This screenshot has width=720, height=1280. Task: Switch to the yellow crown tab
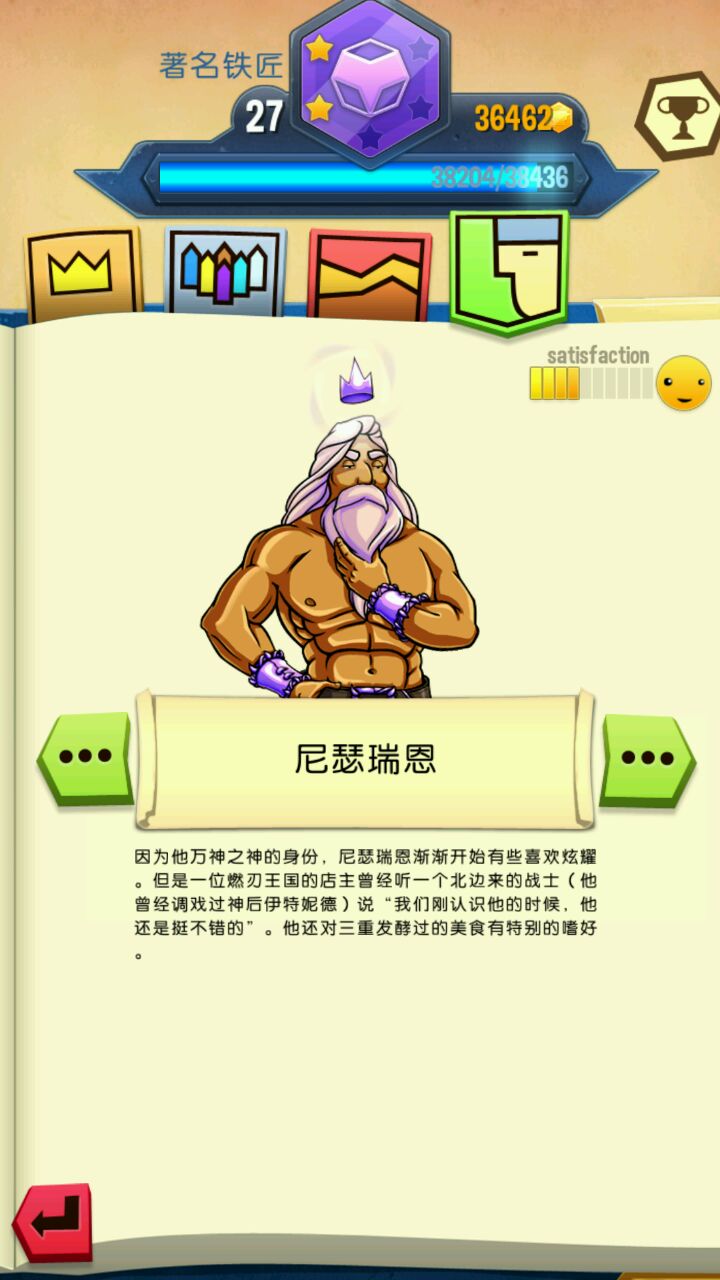coord(83,273)
